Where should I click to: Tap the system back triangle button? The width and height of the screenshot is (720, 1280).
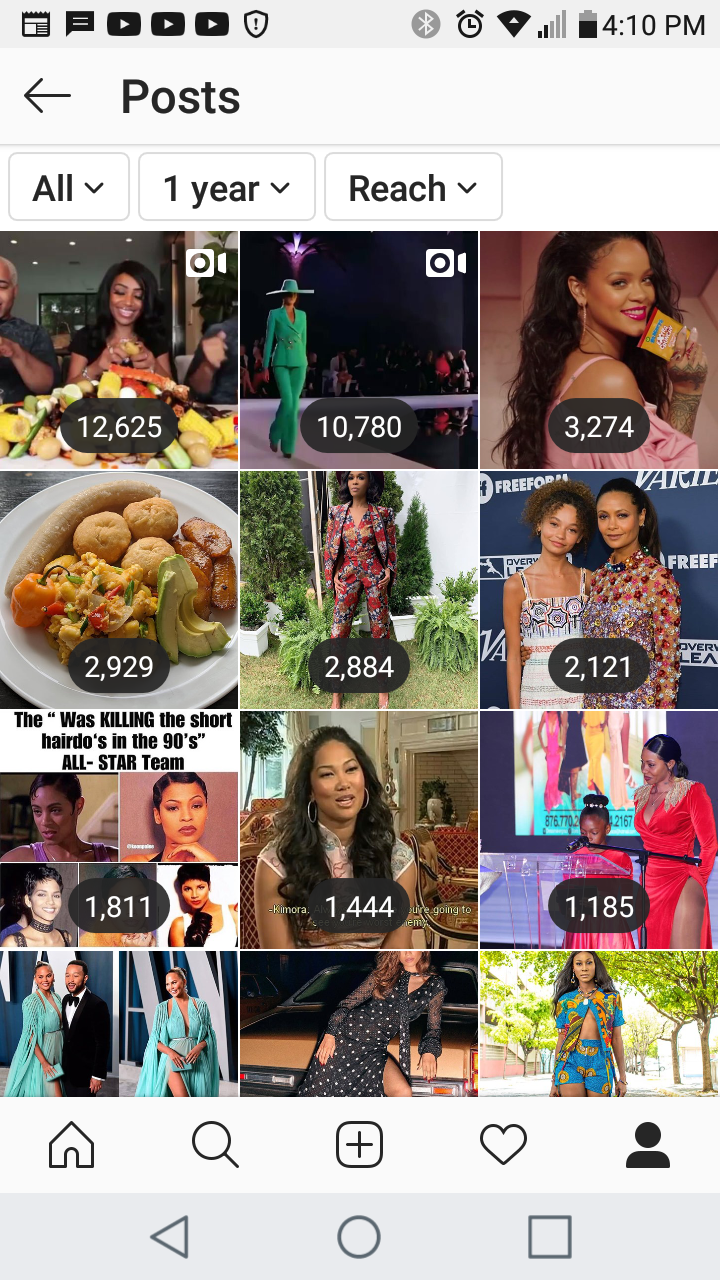[170, 1237]
